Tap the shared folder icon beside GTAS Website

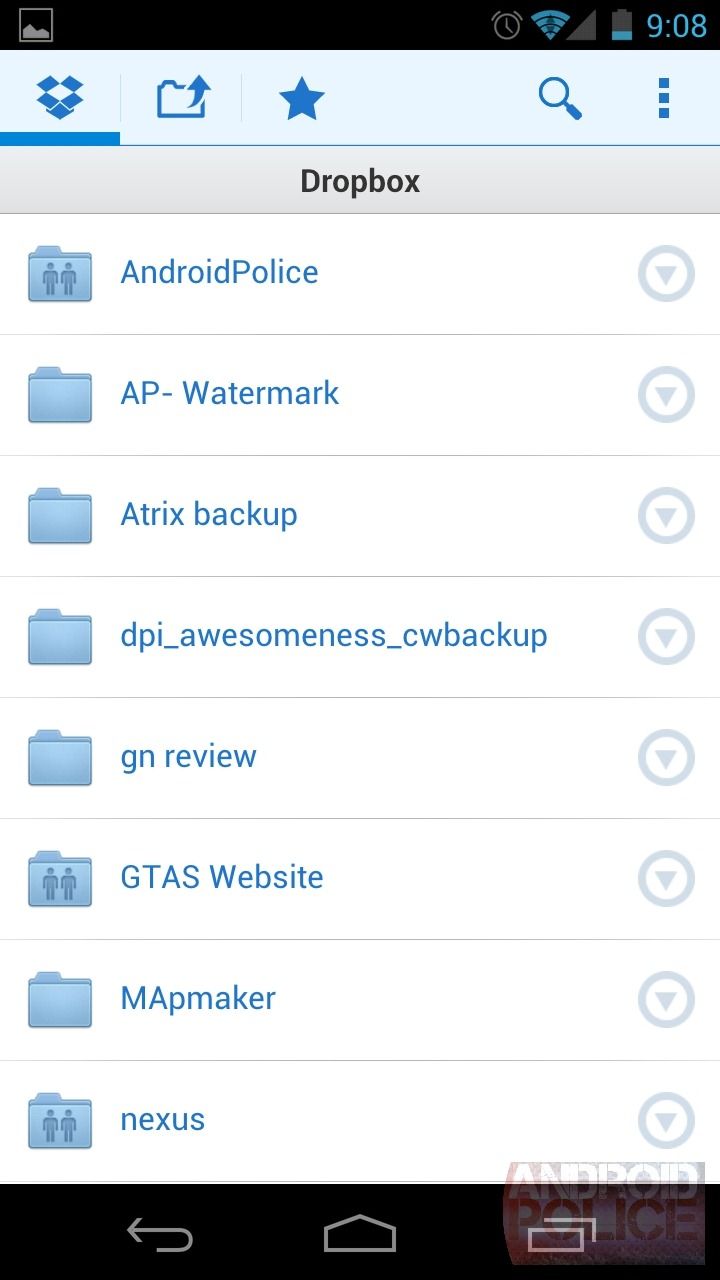point(60,877)
